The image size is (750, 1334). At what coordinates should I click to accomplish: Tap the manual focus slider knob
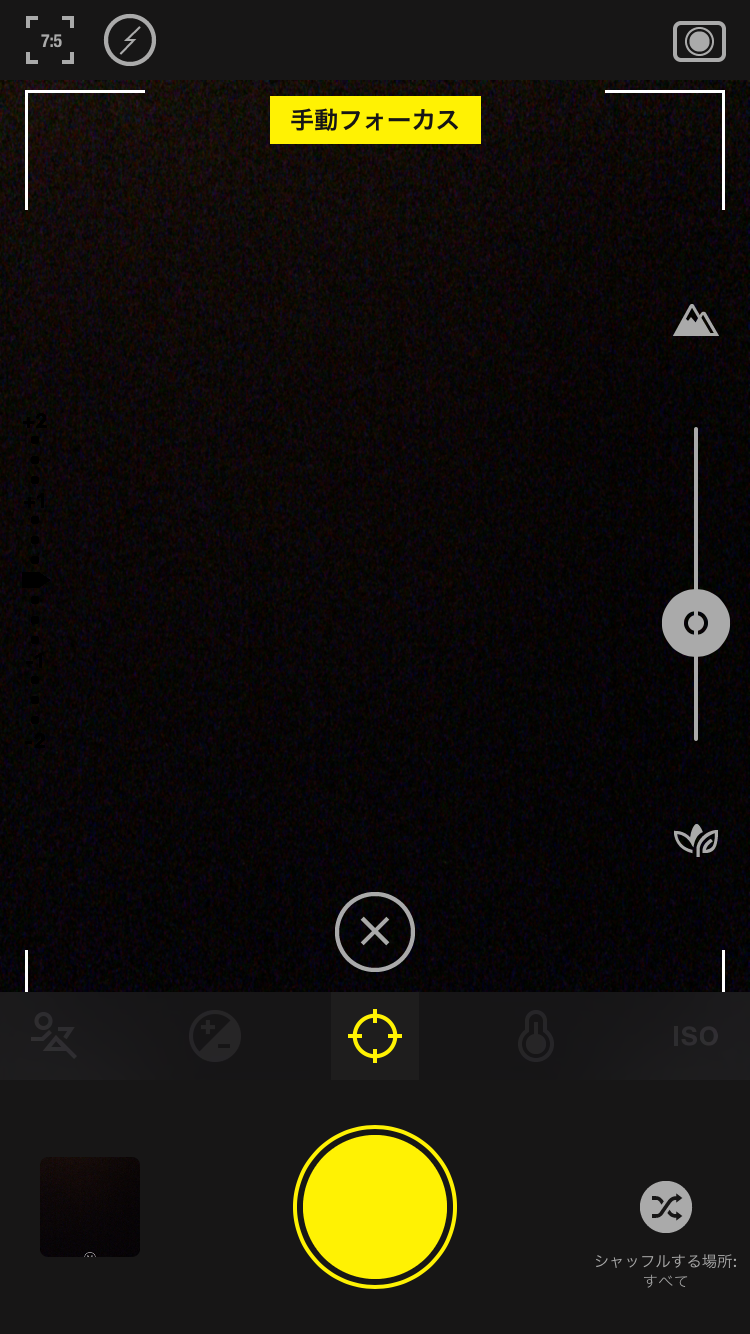(696, 623)
